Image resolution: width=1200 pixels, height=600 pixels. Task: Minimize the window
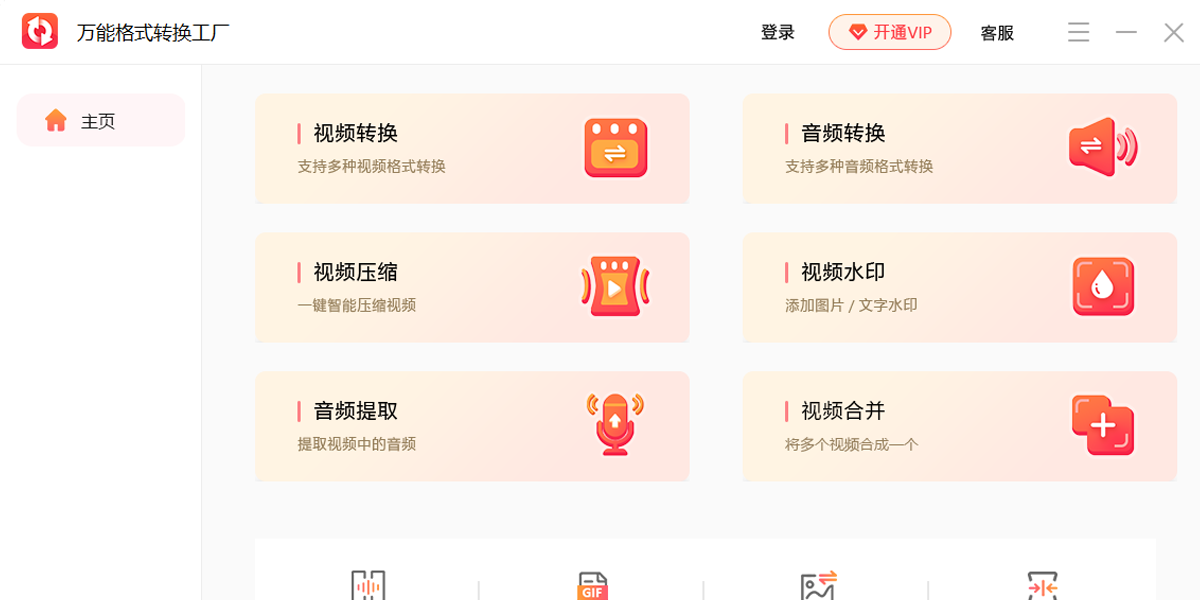1126,32
